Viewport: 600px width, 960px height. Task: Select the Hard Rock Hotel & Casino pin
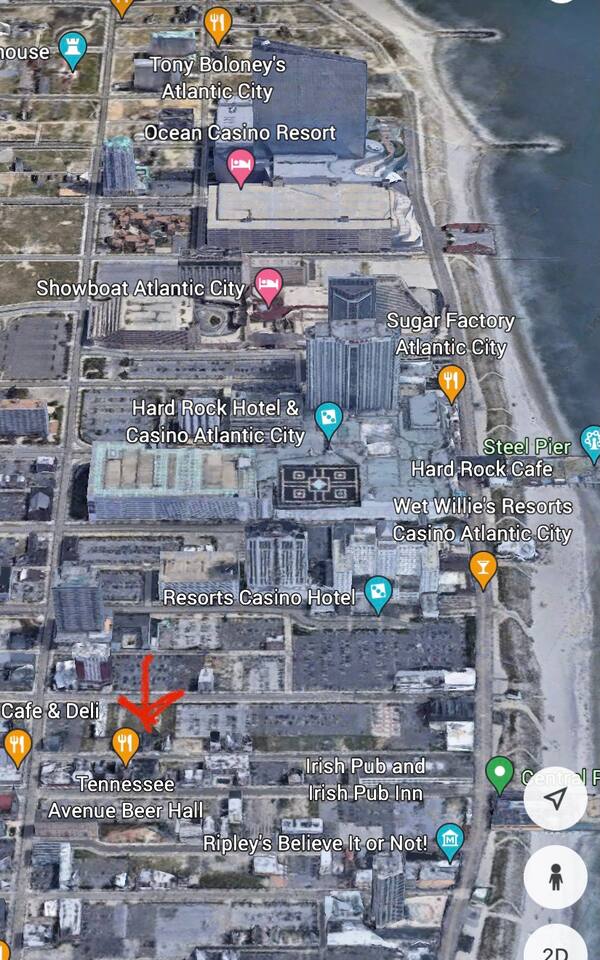pyautogui.click(x=328, y=420)
